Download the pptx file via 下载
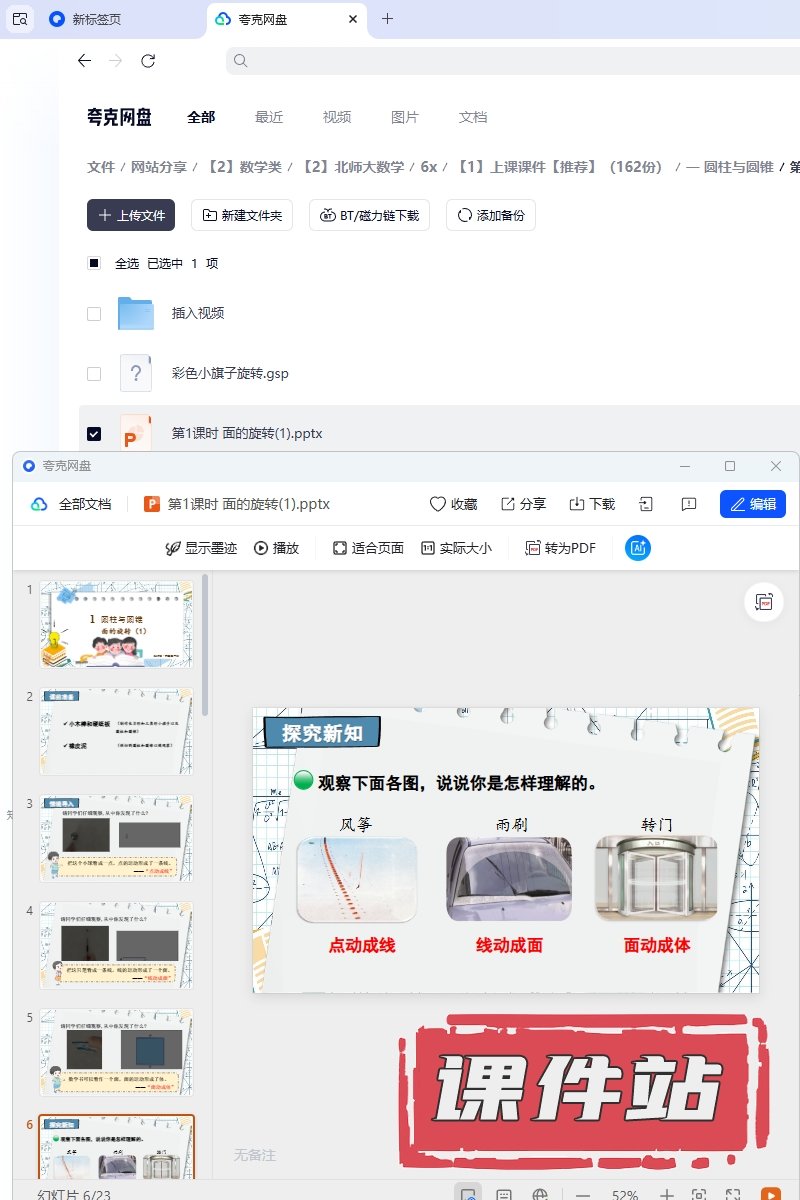This screenshot has width=800, height=1200. (x=592, y=504)
